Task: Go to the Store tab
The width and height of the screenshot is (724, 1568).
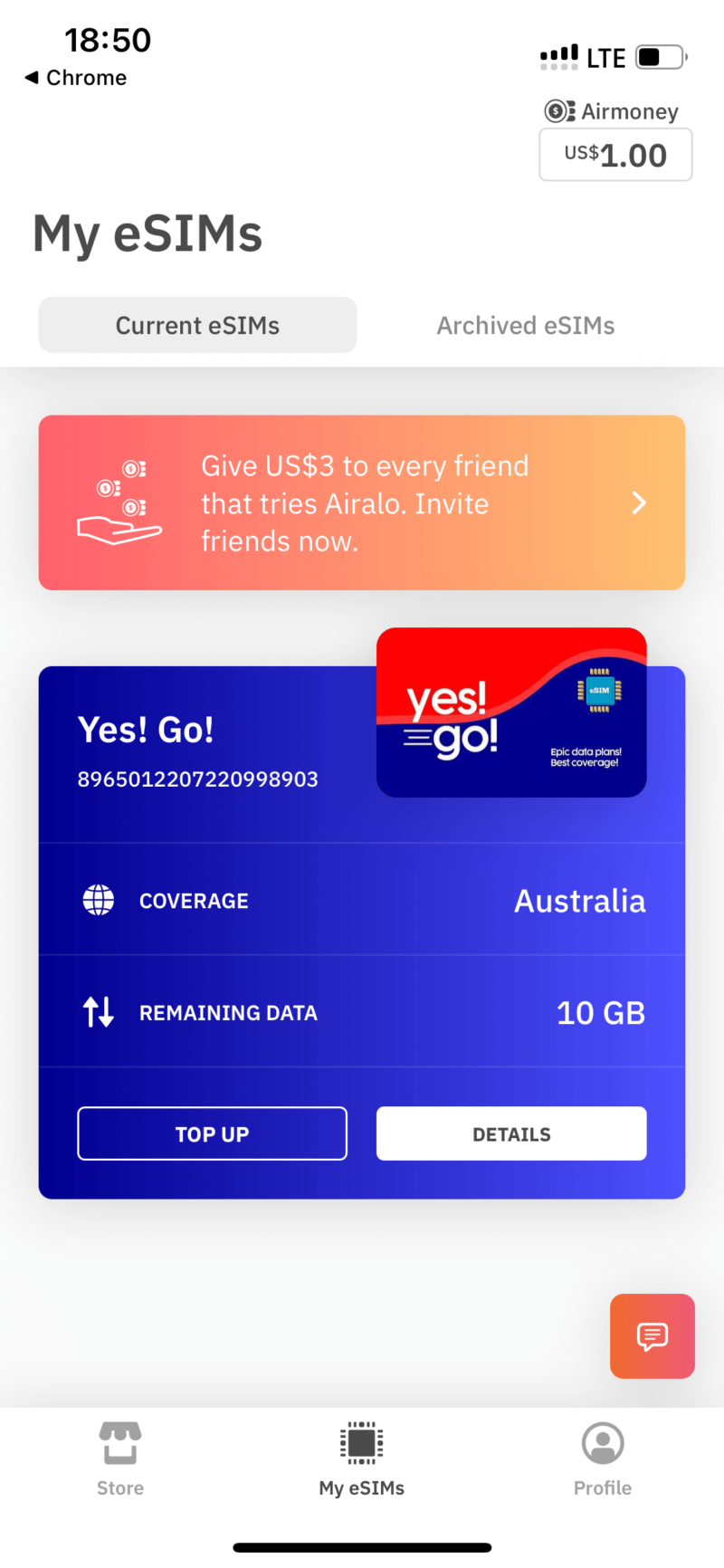Action: [x=120, y=1458]
